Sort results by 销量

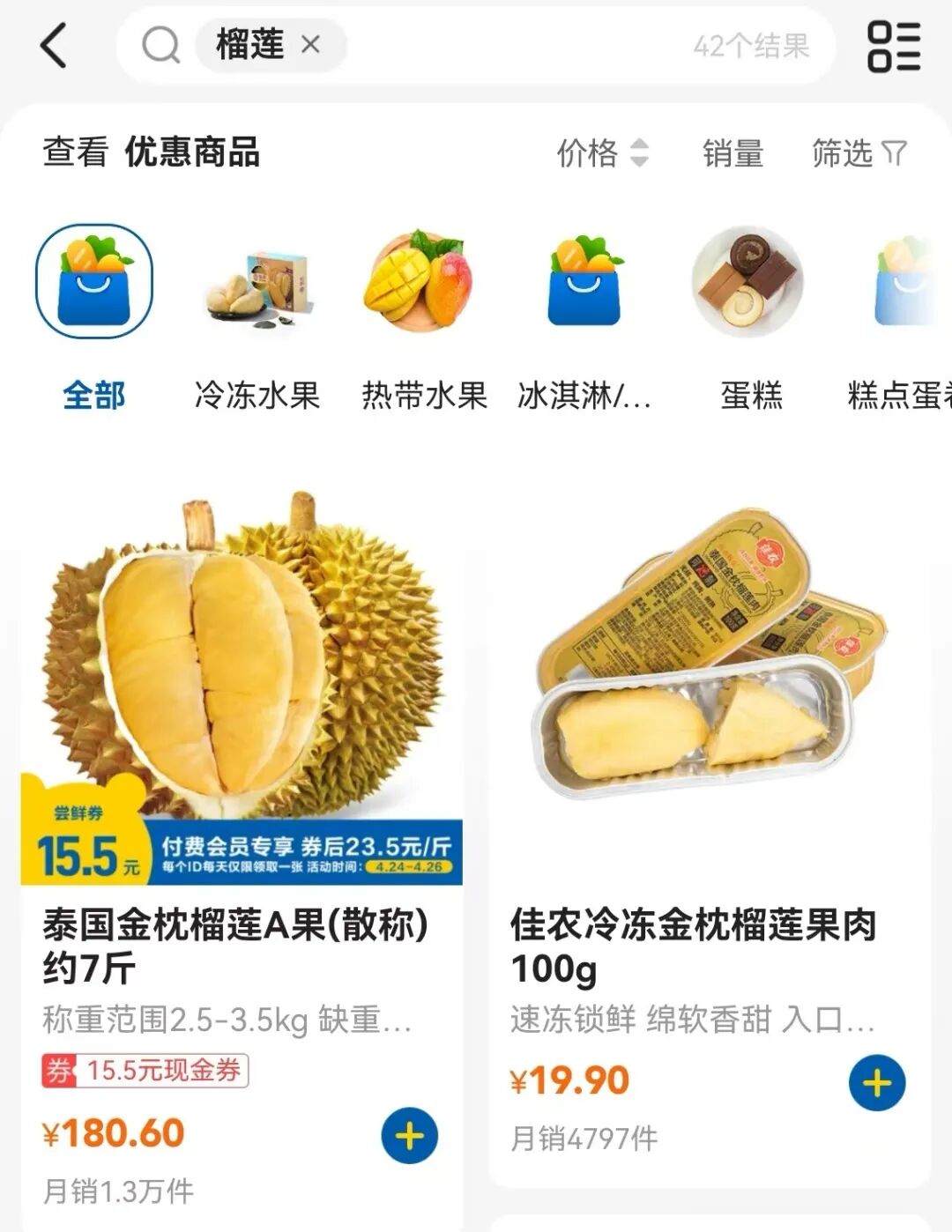[733, 153]
